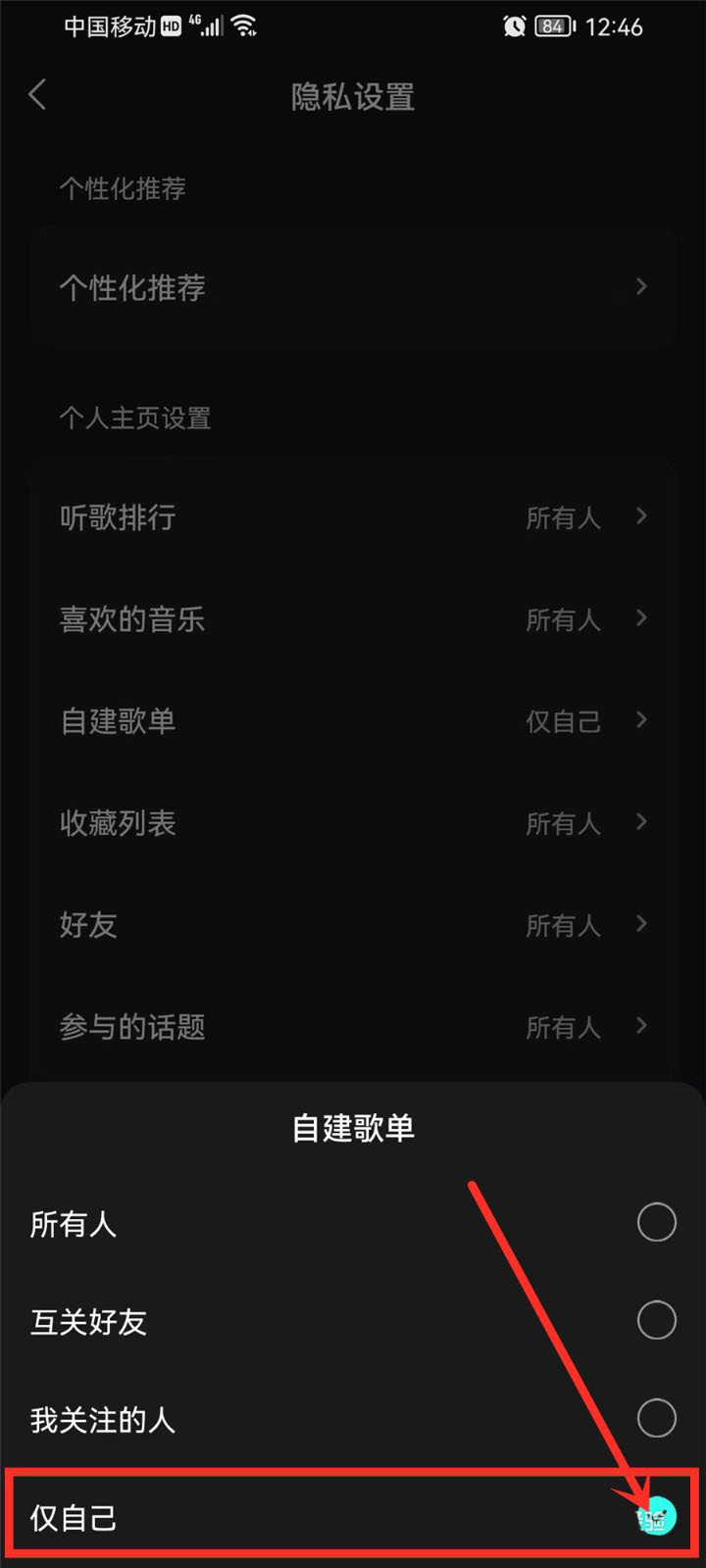This screenshot has height=1568, width=706.
Task: Expand the 收藏列表 settings arrow
Action: point(642,824)
